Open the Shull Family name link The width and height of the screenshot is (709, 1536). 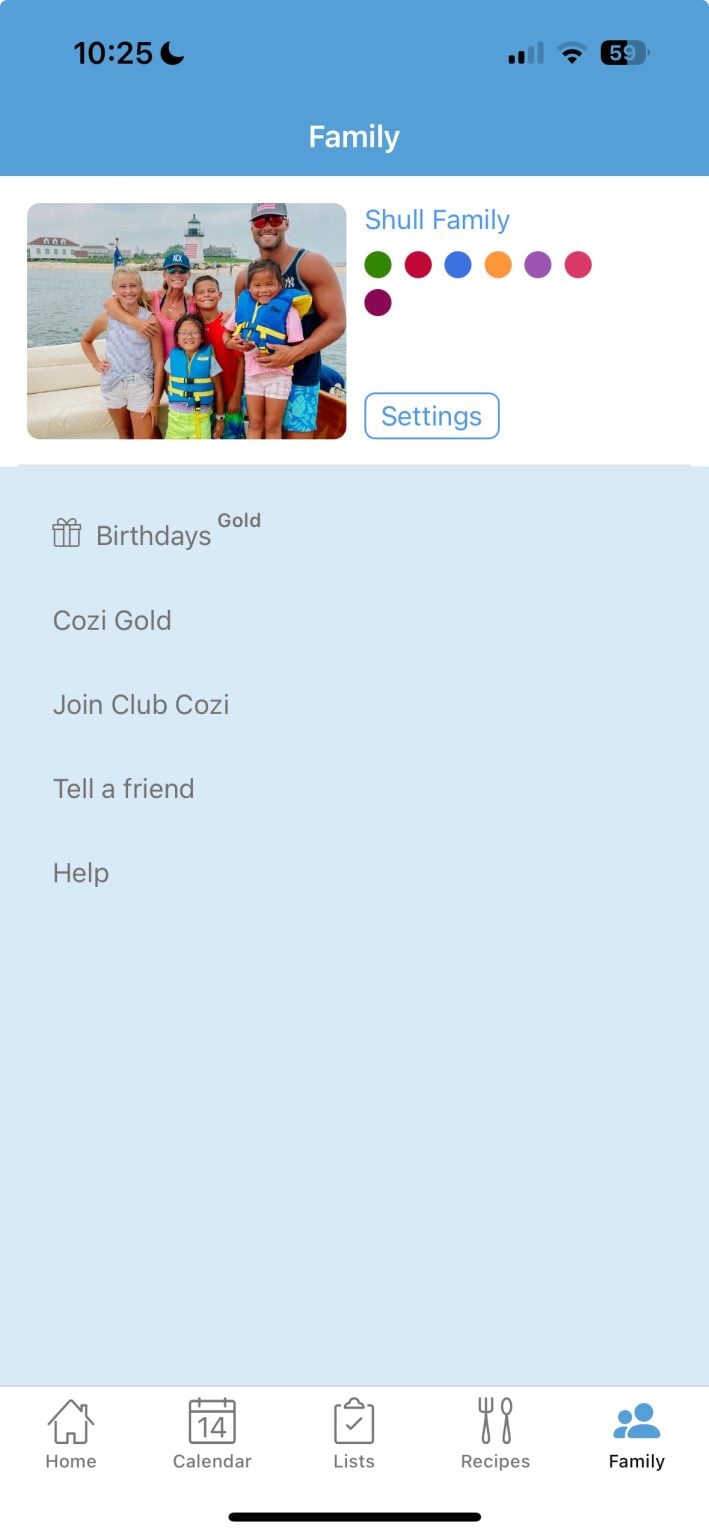437,220
